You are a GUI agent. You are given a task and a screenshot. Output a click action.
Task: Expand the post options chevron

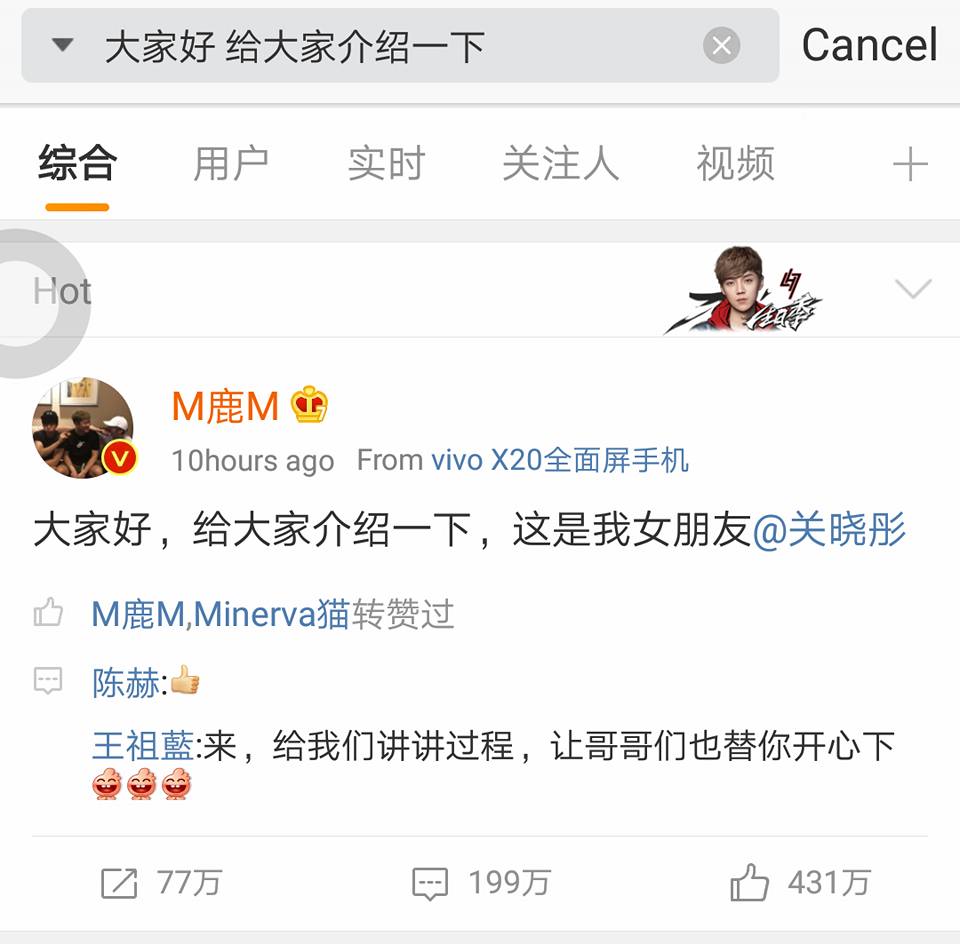[912, 290]
